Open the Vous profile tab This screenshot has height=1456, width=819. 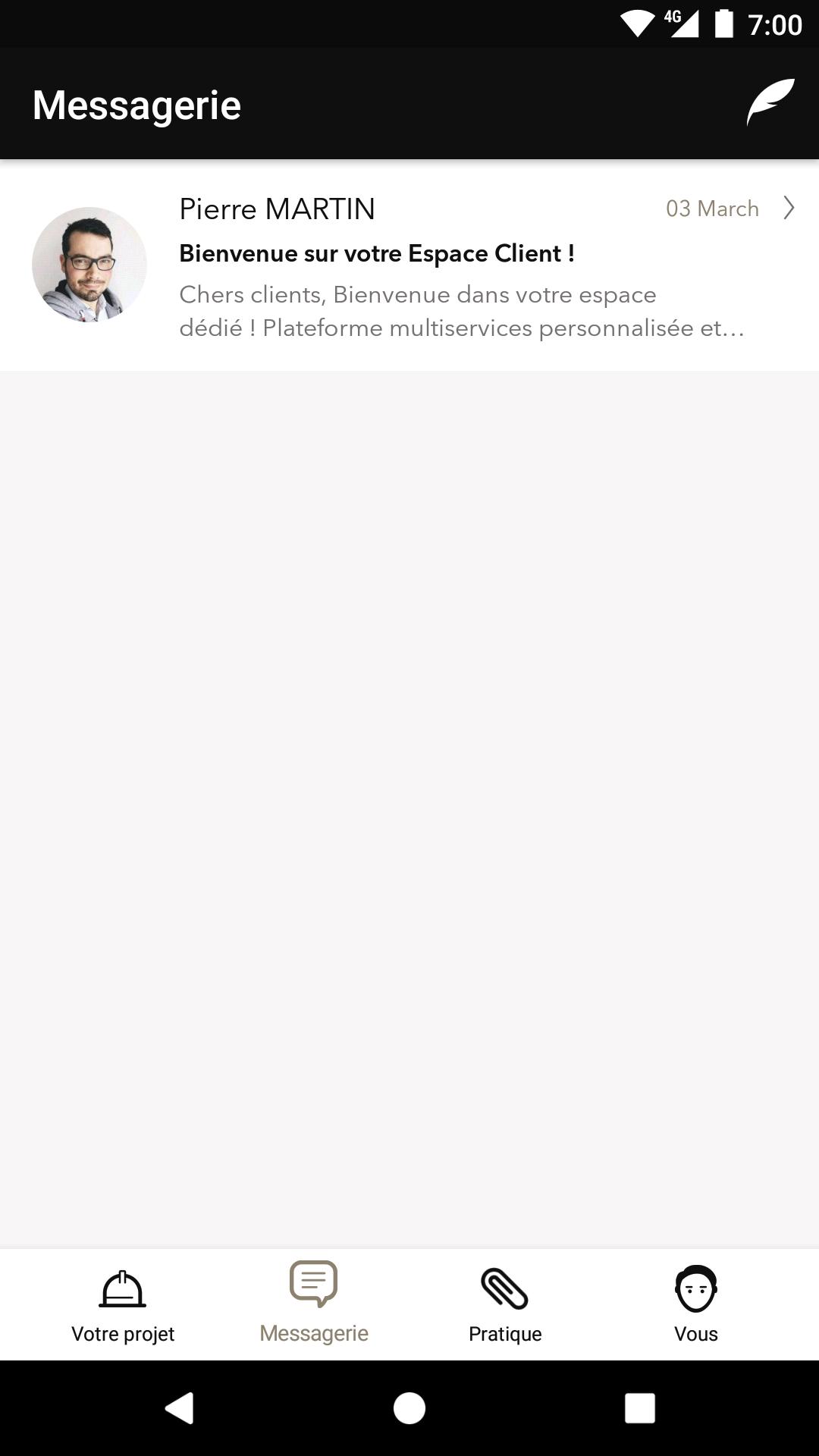point(696,1304)
